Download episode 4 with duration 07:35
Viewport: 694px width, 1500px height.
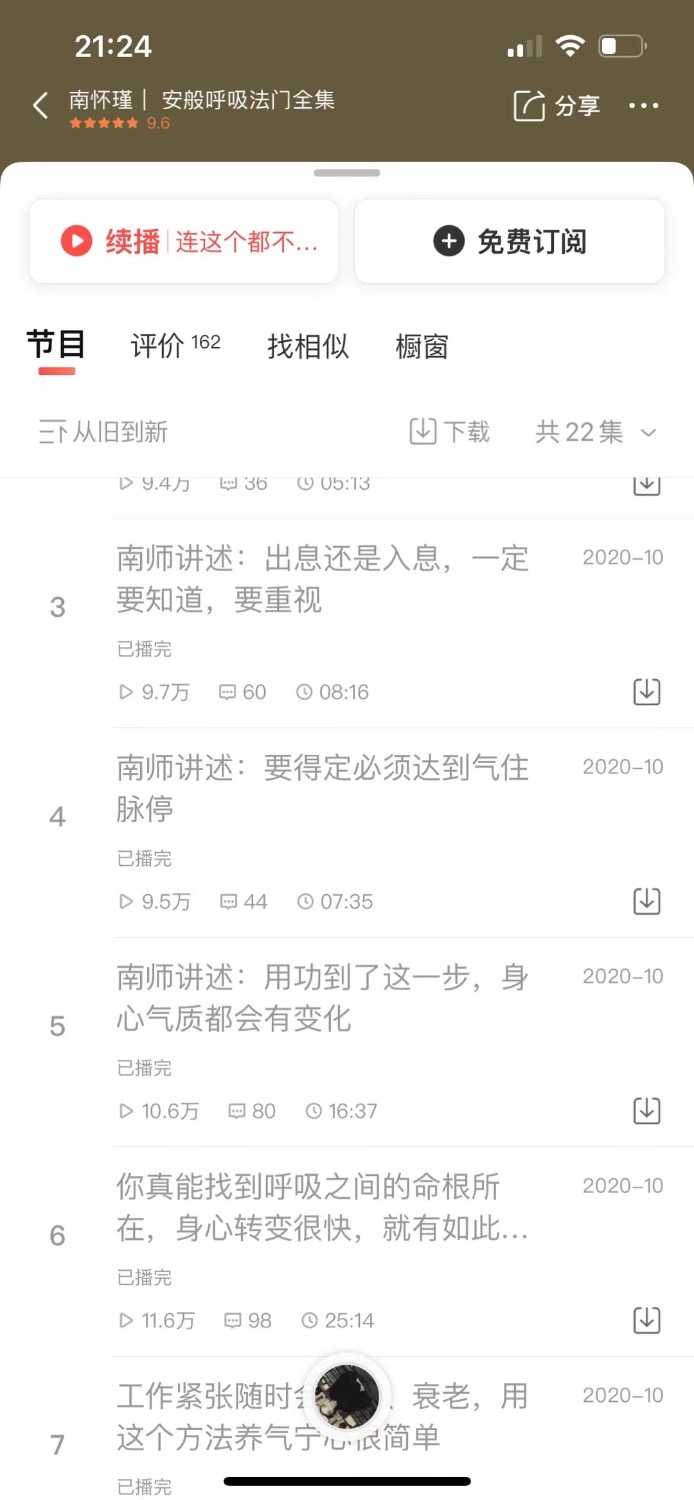coord(647,901)
